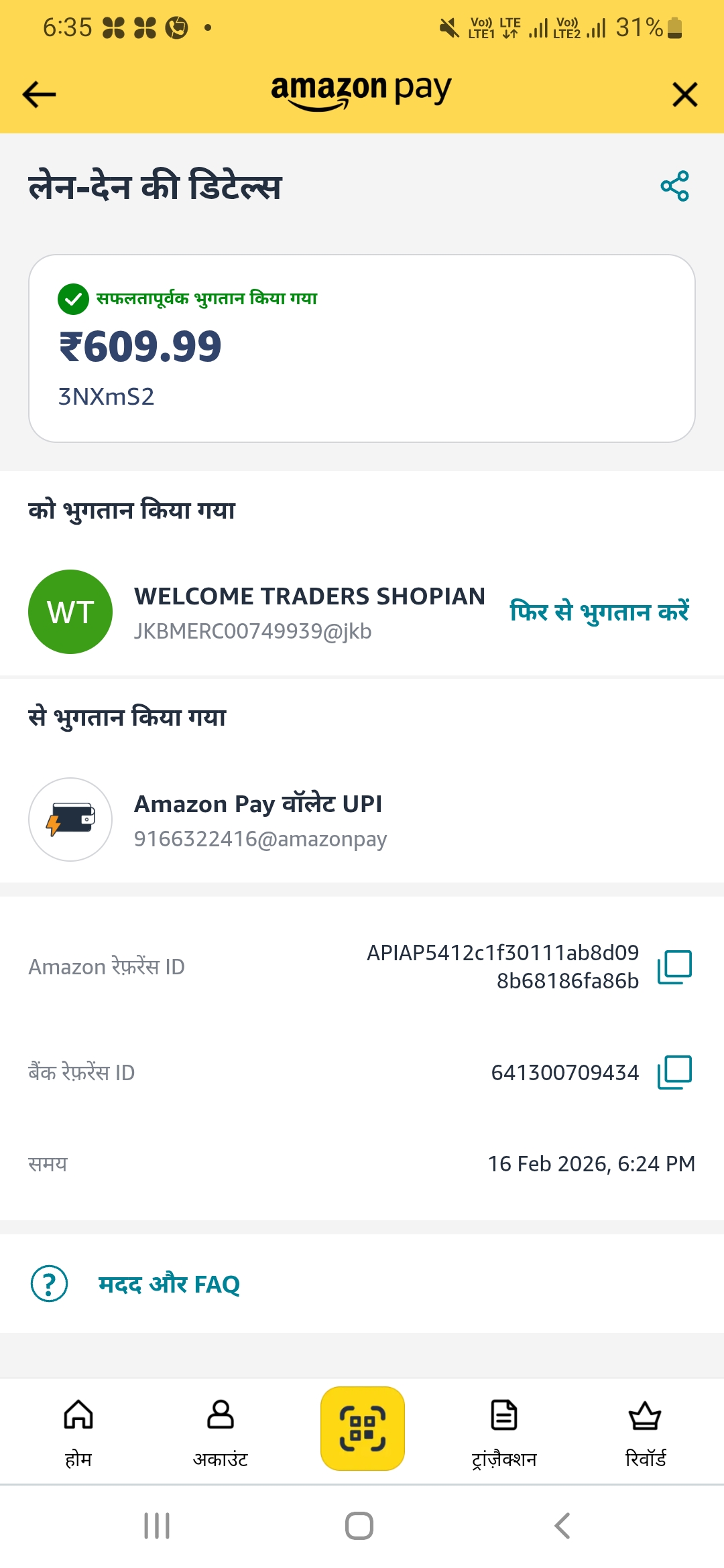Tap 'फिर से भुगतान करें' to pay again
This screenshot has height=1568, width=724.
[x=599, y=612]
